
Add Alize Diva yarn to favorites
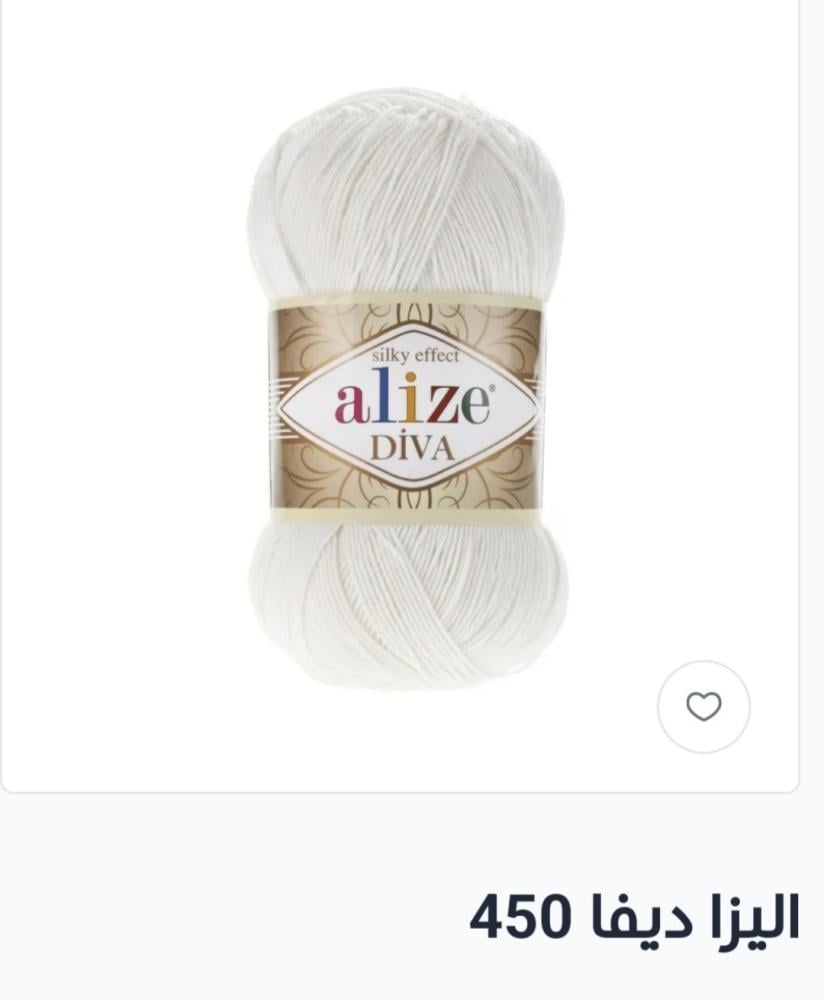[x=703, y=707]
